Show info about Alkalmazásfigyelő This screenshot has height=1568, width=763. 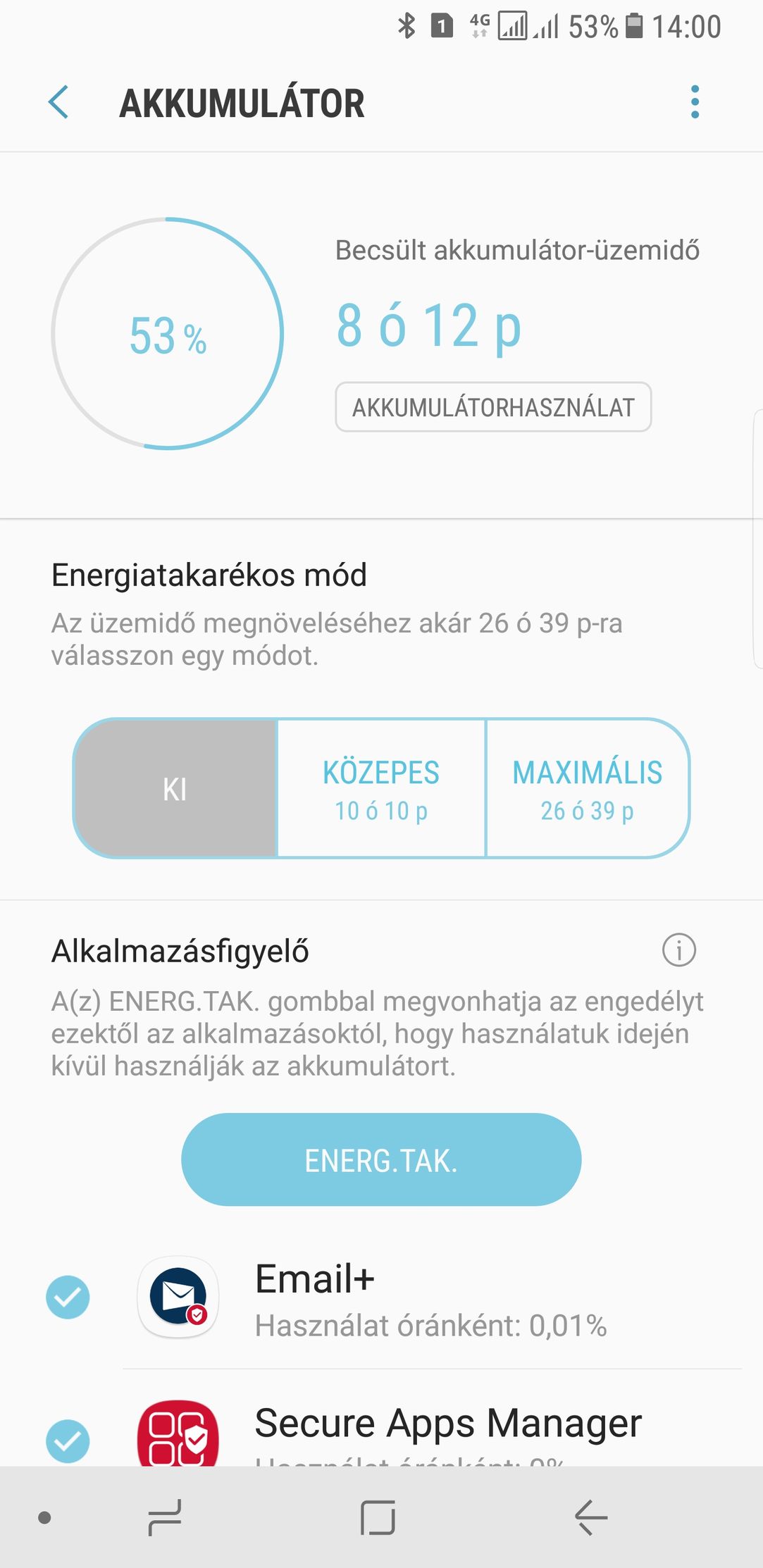pyautogui.click(x=678, y=950)
